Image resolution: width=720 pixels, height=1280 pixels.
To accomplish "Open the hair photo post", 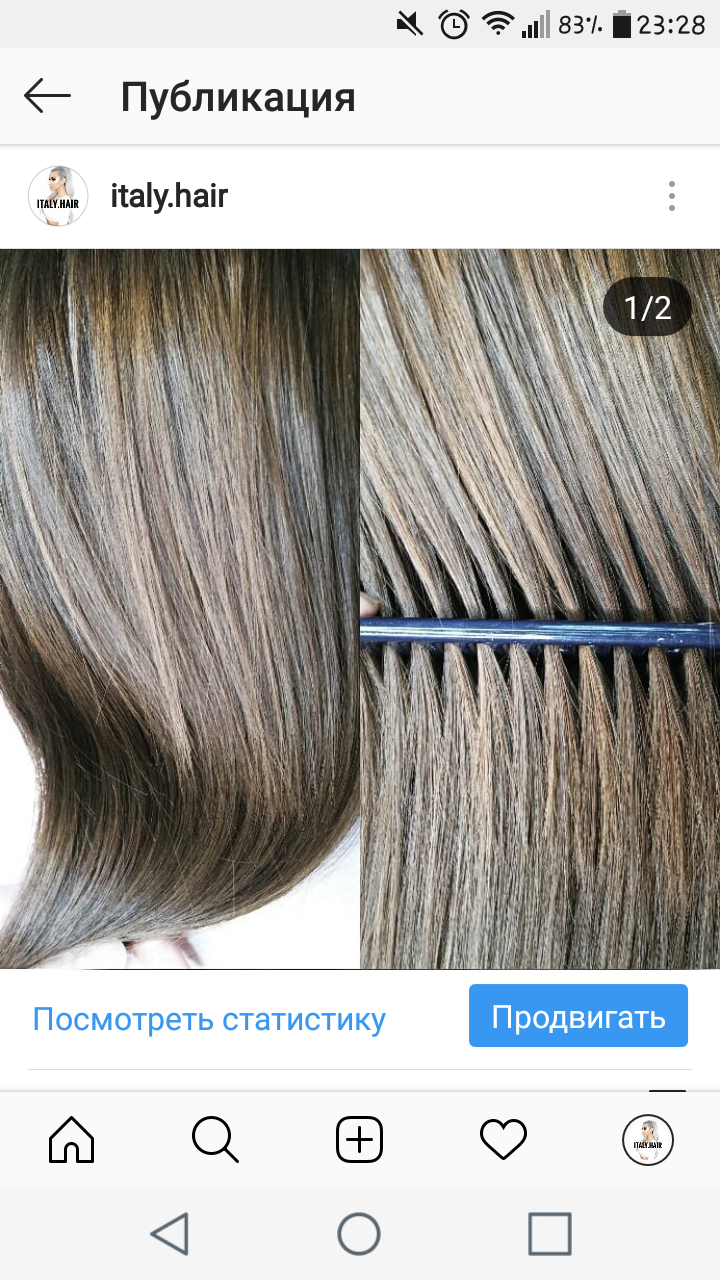I will pos(360,608).
